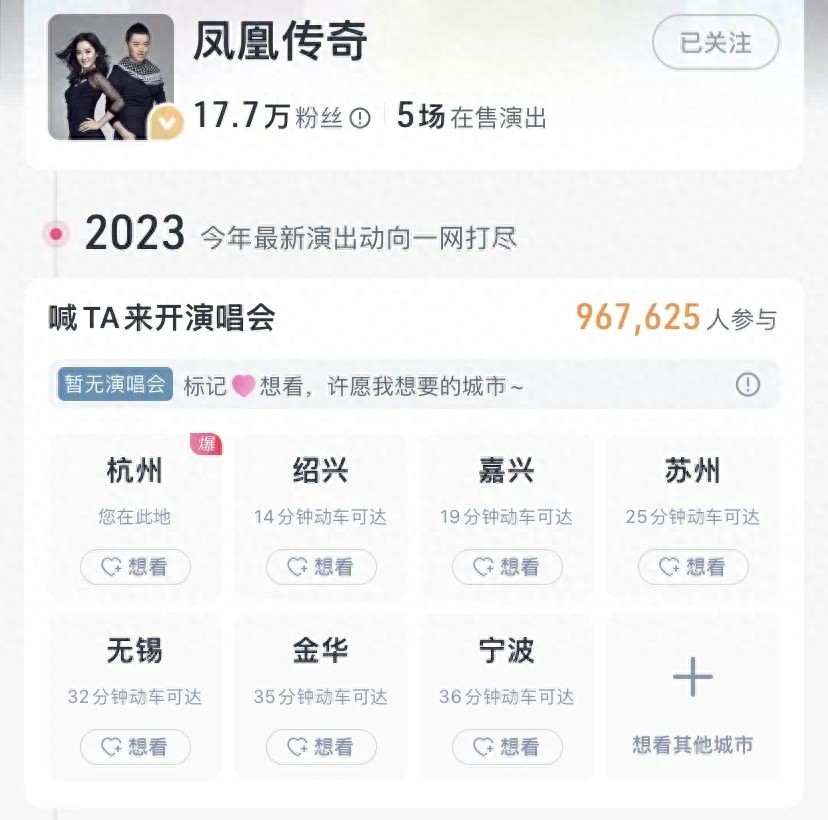Mark 想看 for 无锡

coord(135,747)
